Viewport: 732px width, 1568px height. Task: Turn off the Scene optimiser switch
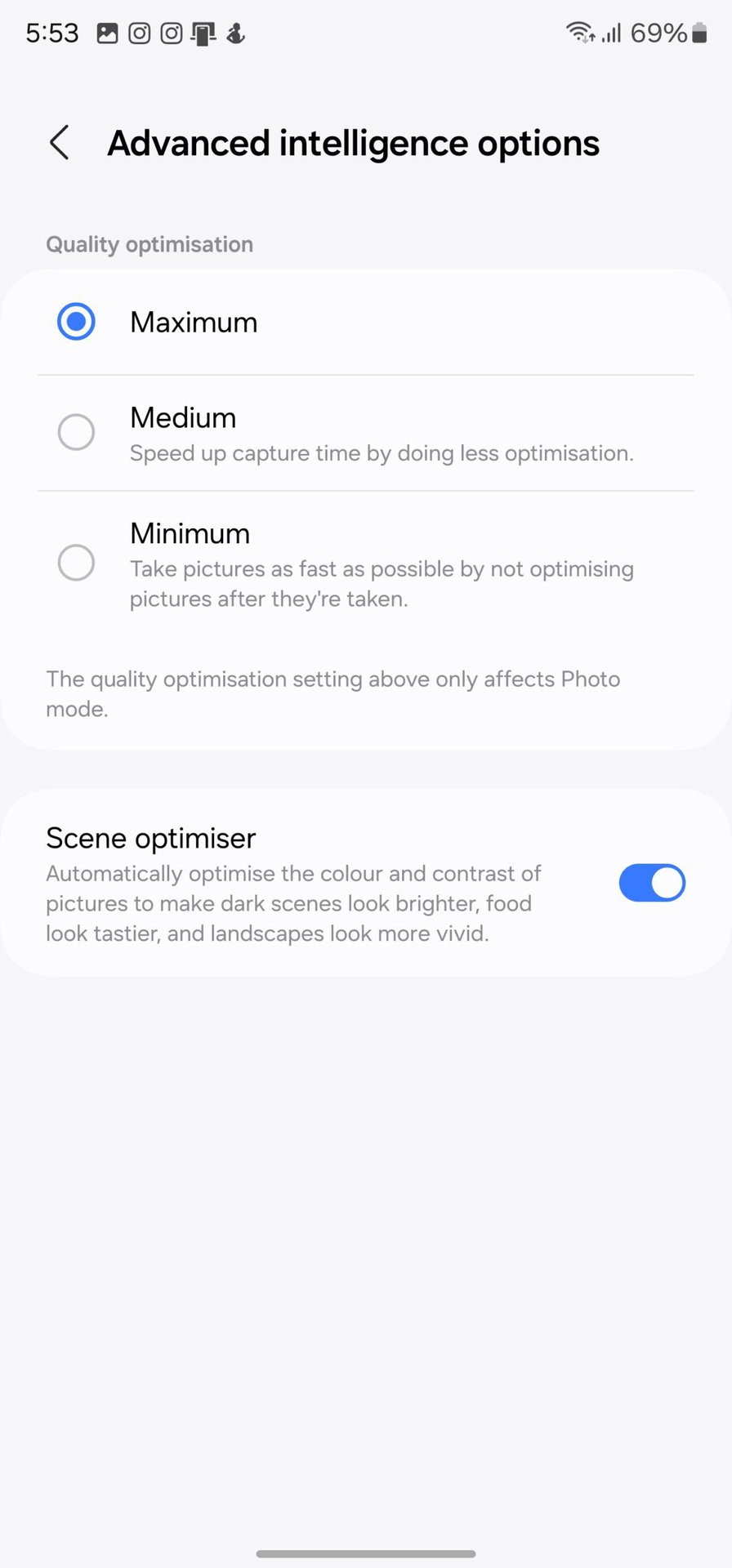click(651, 883)
